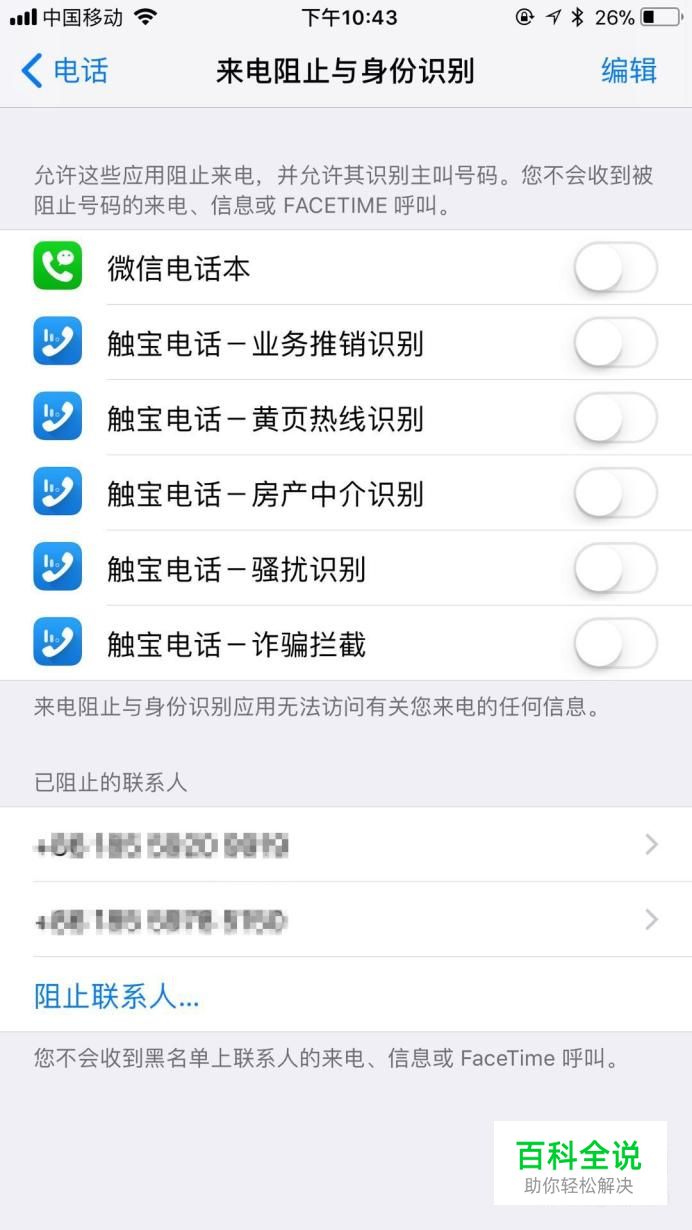This screenshot has height=1230, width=692.
Task: Tap 阻止联系人... to block a contact
Action: (117, 995)
